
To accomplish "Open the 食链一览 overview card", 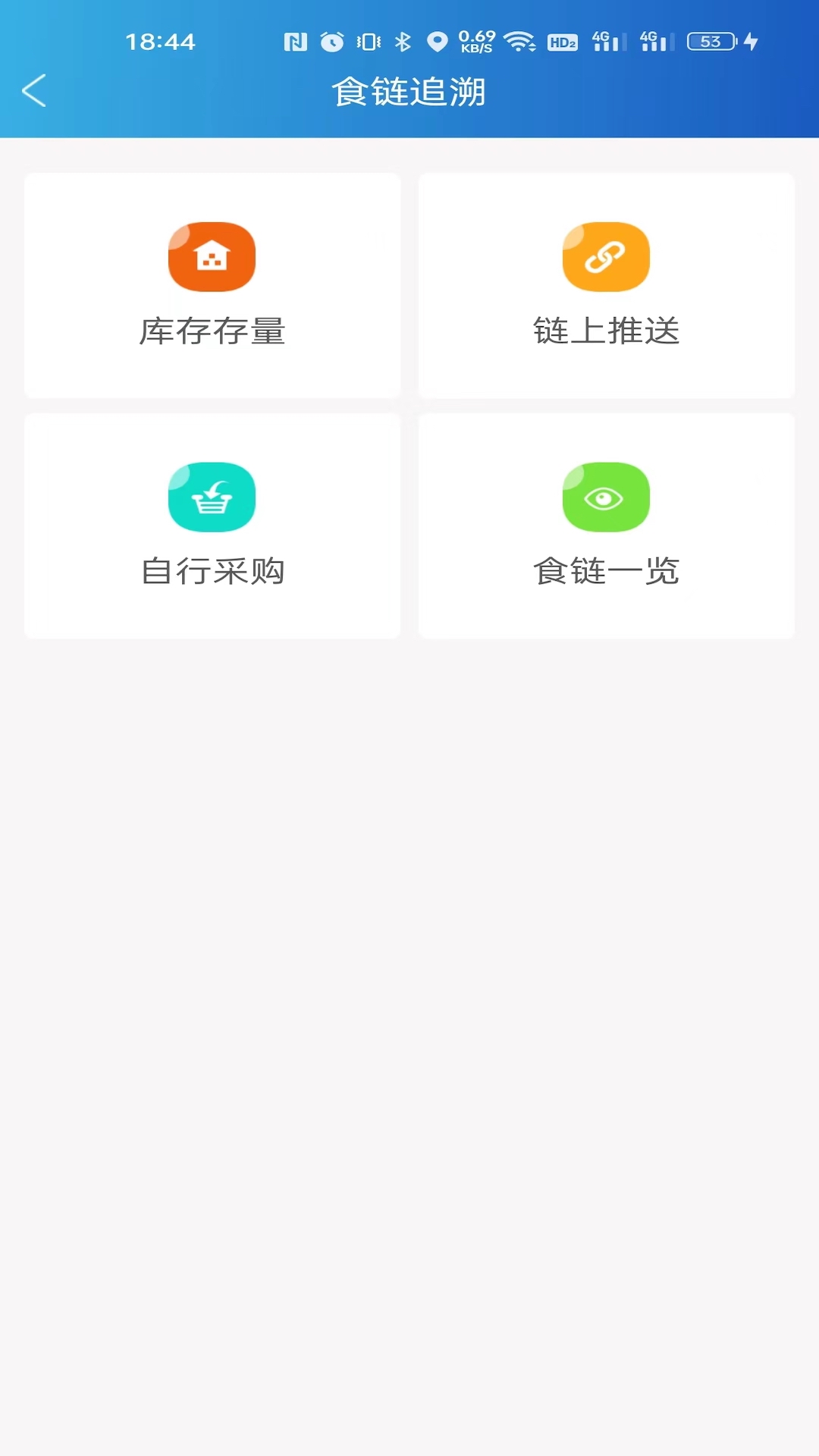I will coord(605,525).
